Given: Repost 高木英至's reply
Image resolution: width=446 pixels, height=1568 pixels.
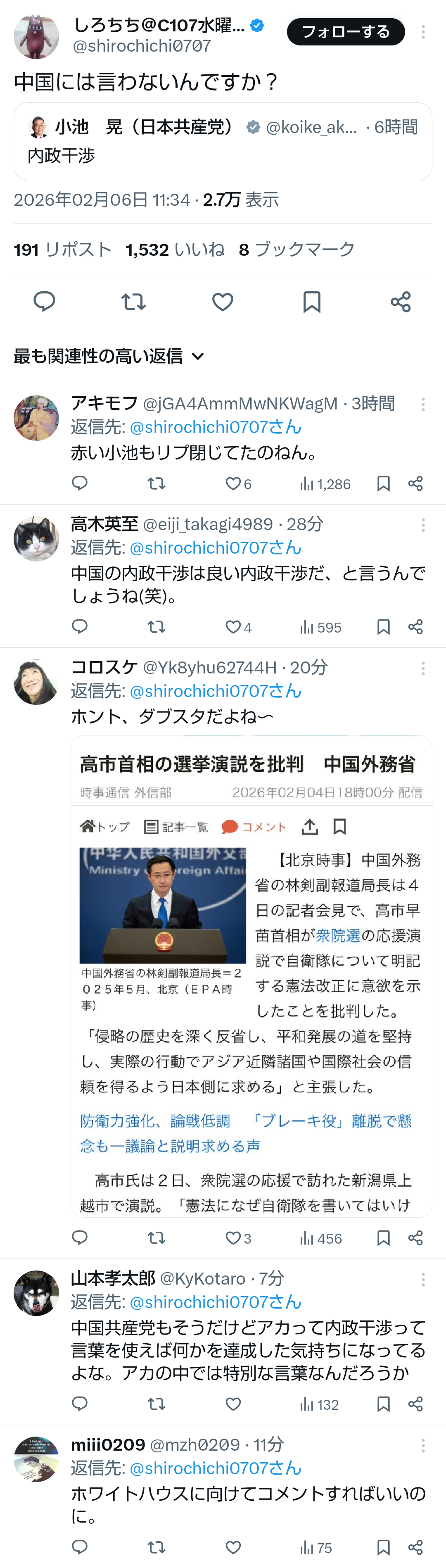Looking at the screenshot, I should click(157, 627).
